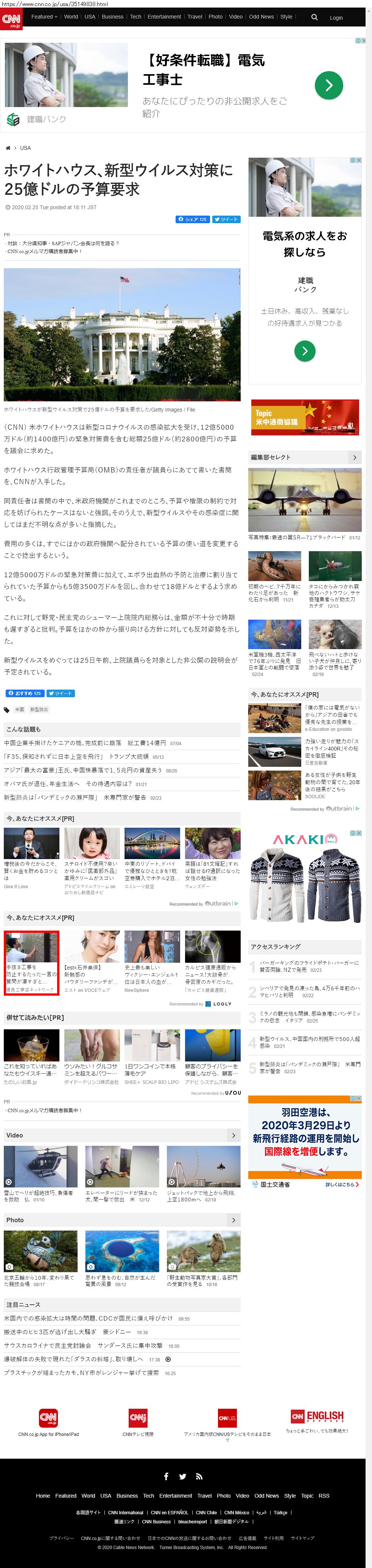Image resolution: width=372 pixels, height=1568 pixels.
Task: Go to the Tech section
Action: click(135, 17)
